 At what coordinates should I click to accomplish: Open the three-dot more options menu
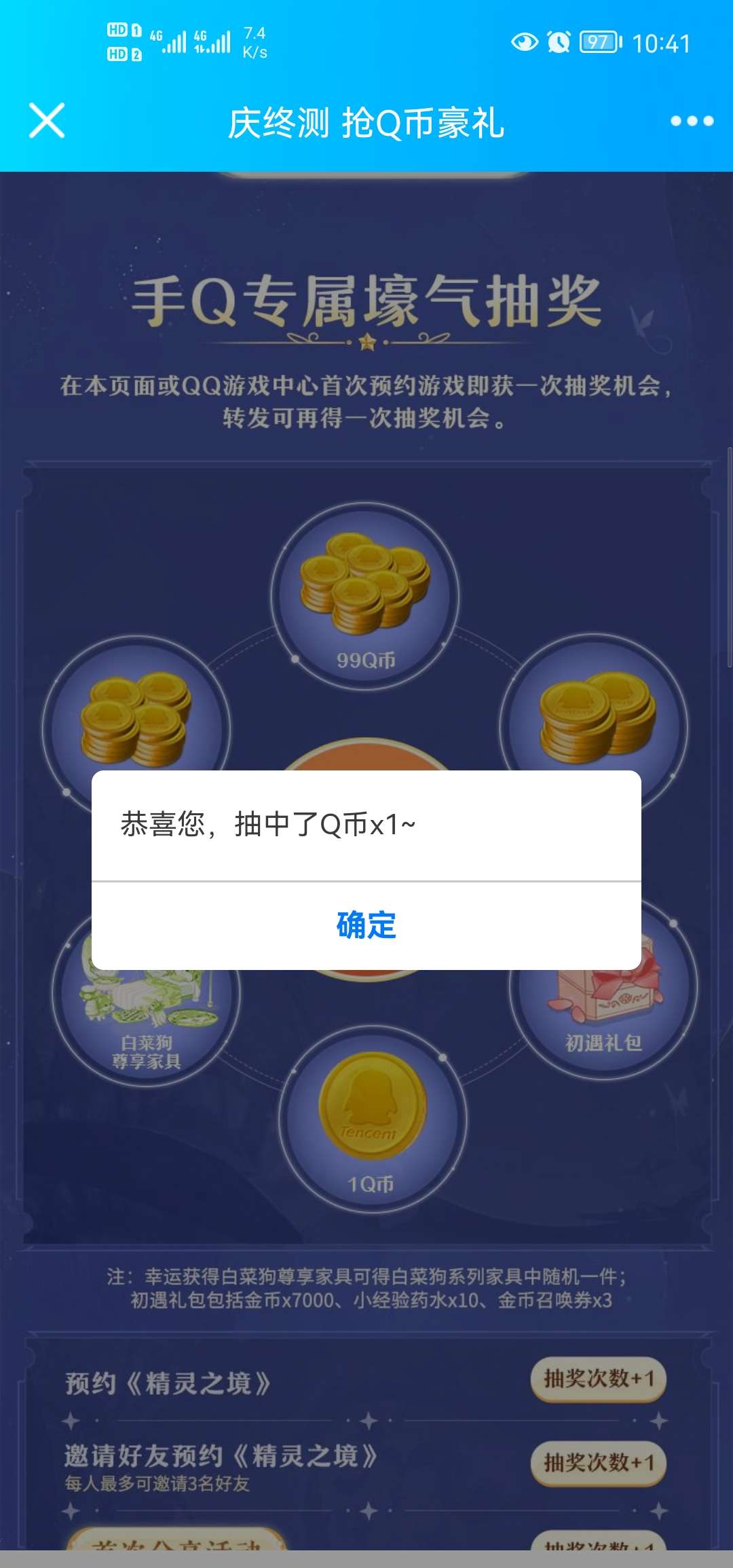(x=692, y=121)
